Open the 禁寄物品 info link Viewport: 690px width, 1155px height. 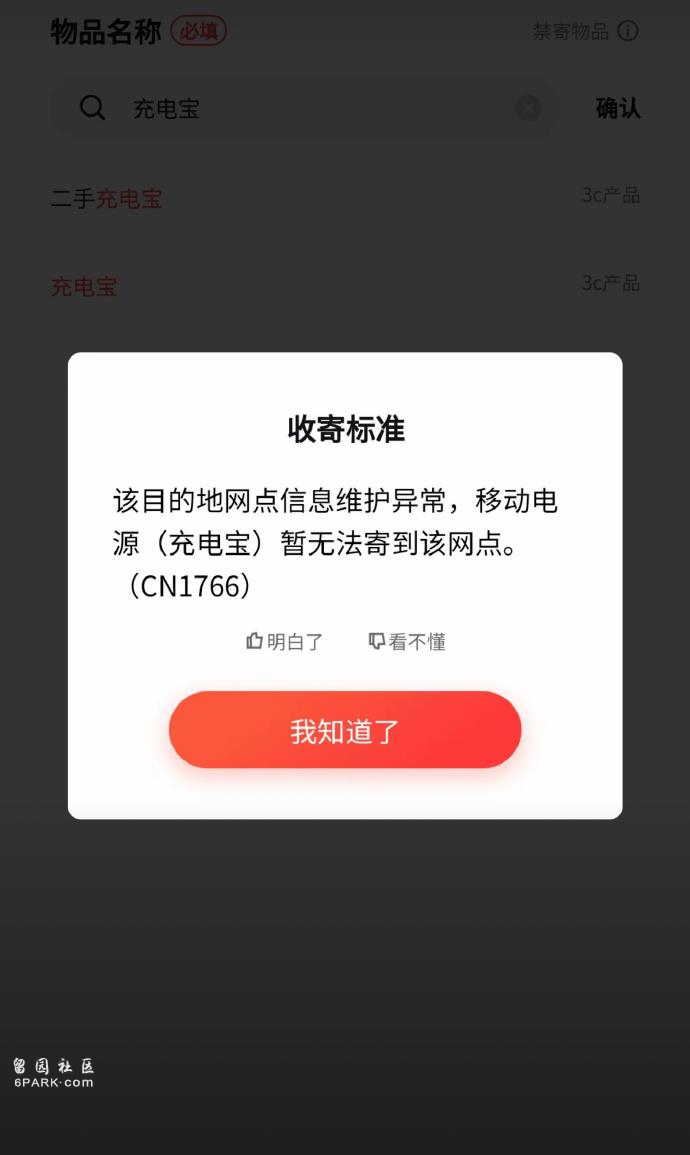click(x=585, y=31)
